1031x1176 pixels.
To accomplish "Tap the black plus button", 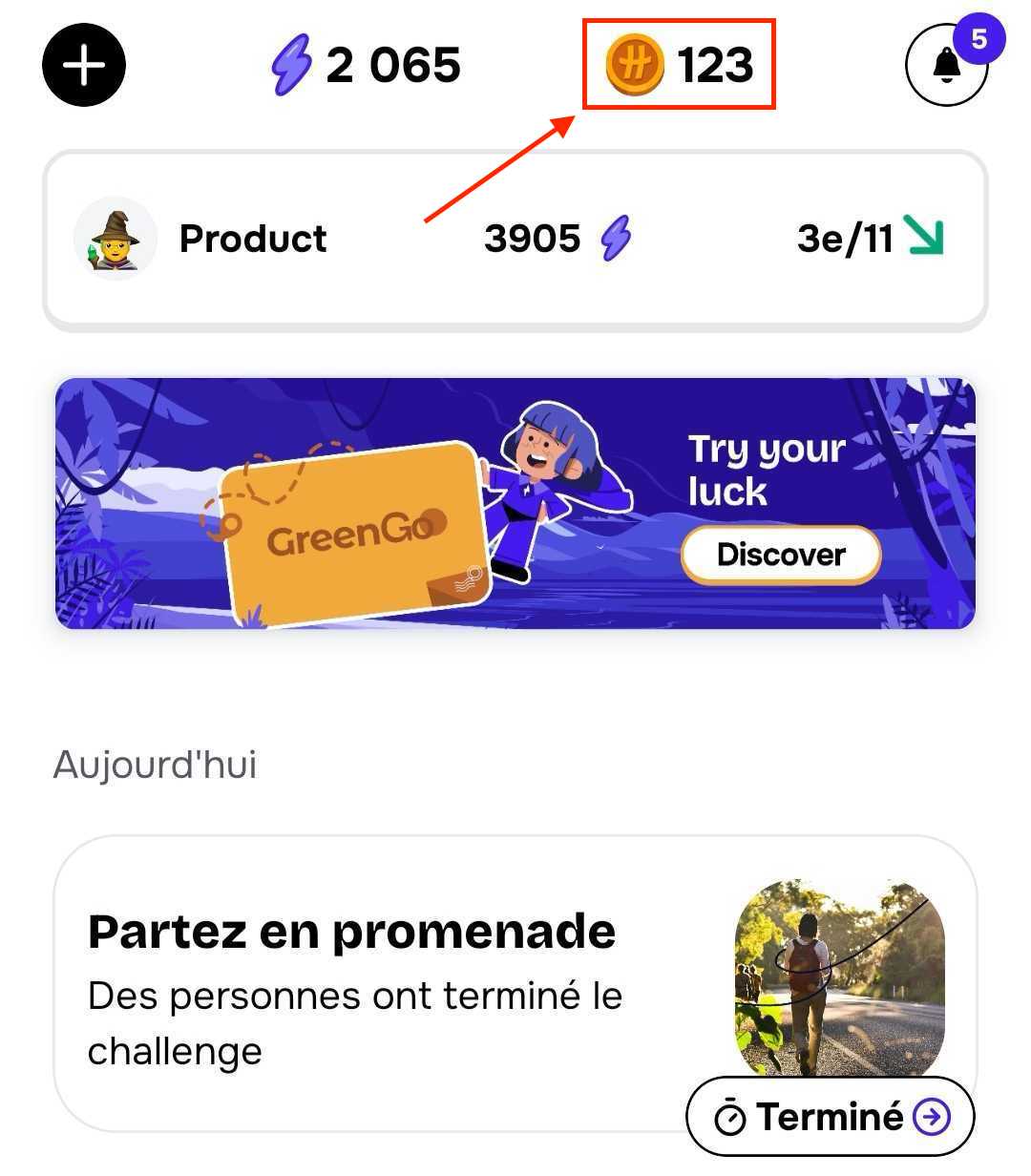I will pyautogui.click(x=84, y=65).
